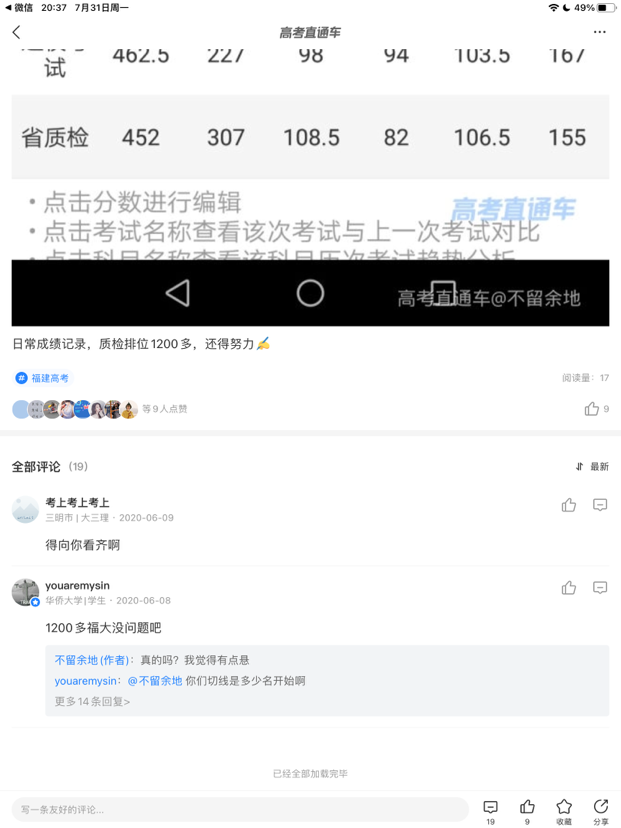Screen dimensions: 621x828
Task: Open youaremysin's profile avatar
Action: click(25, 592)
